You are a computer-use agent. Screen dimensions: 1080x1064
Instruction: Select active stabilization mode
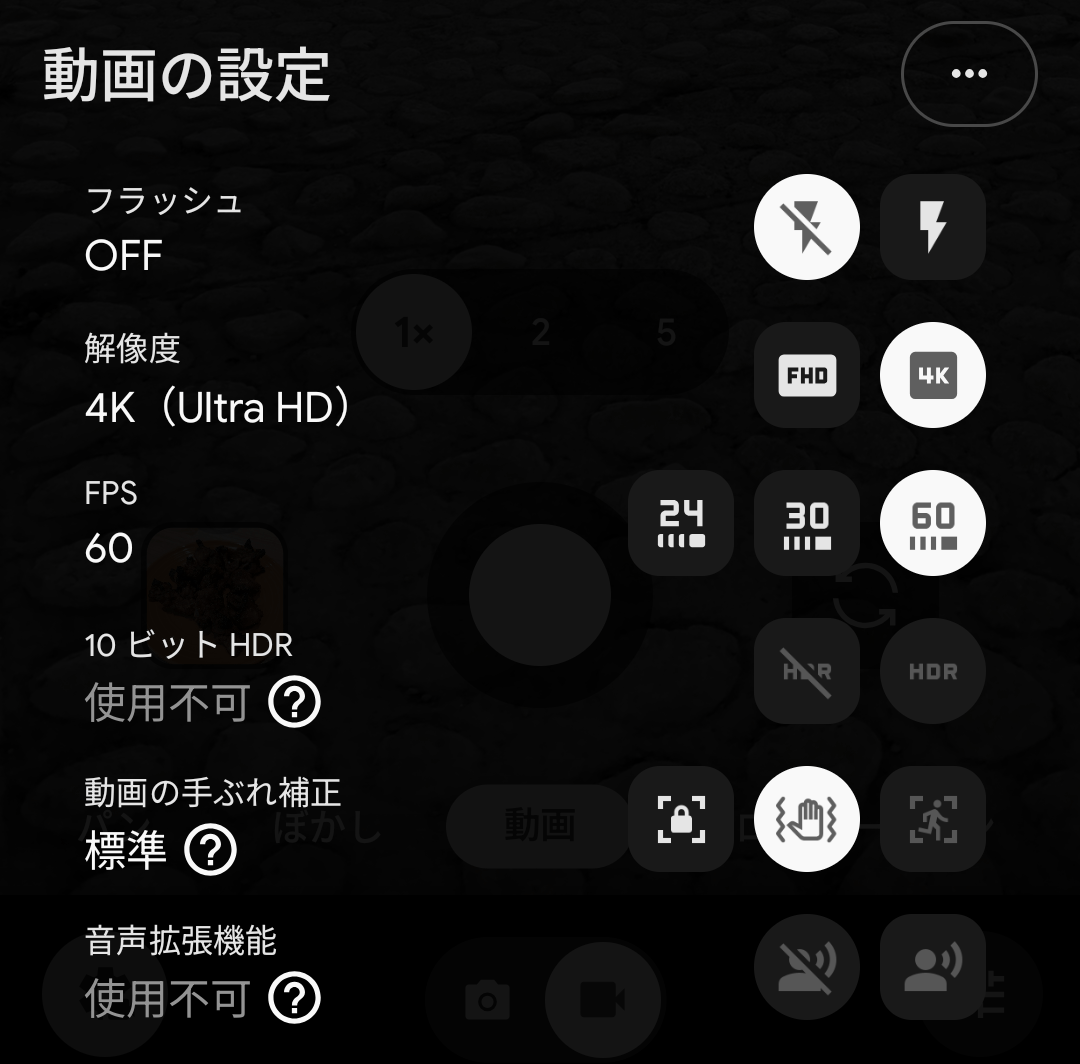pos(932,819)
